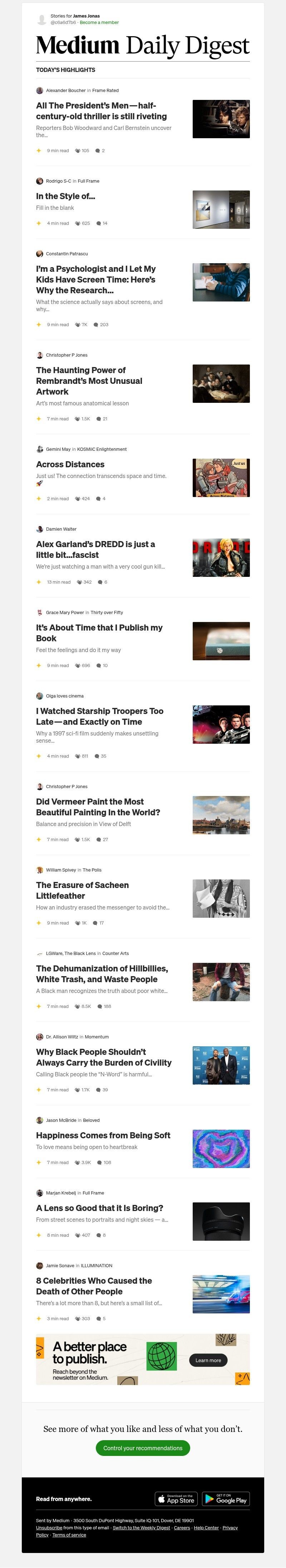Open The Dehumanization of Hillbillies article
This screenshot has width=286, height=1568.
pyautogui.click(x=102, y=974)
